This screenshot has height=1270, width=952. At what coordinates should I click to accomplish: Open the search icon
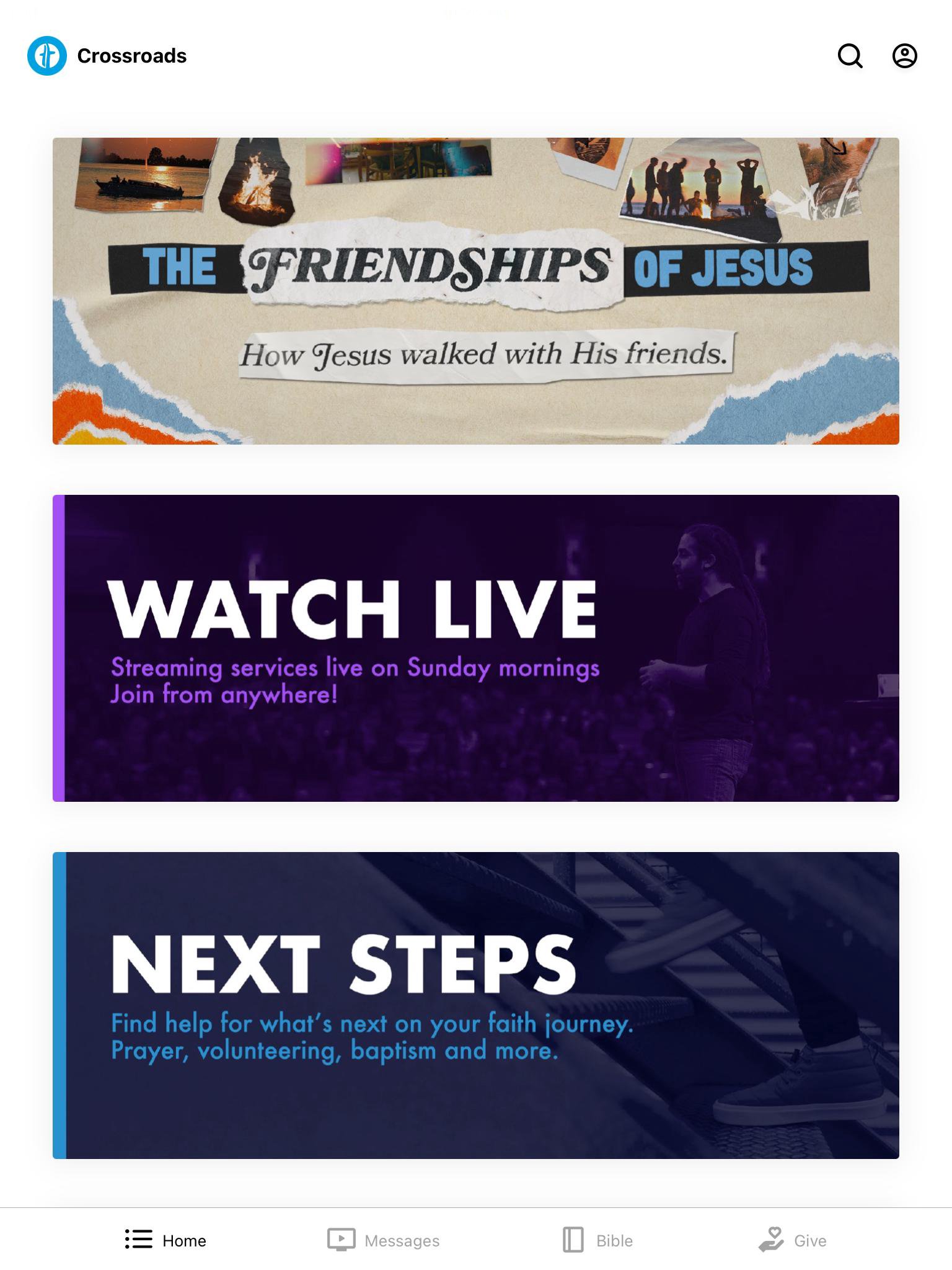tap(850, 56)
